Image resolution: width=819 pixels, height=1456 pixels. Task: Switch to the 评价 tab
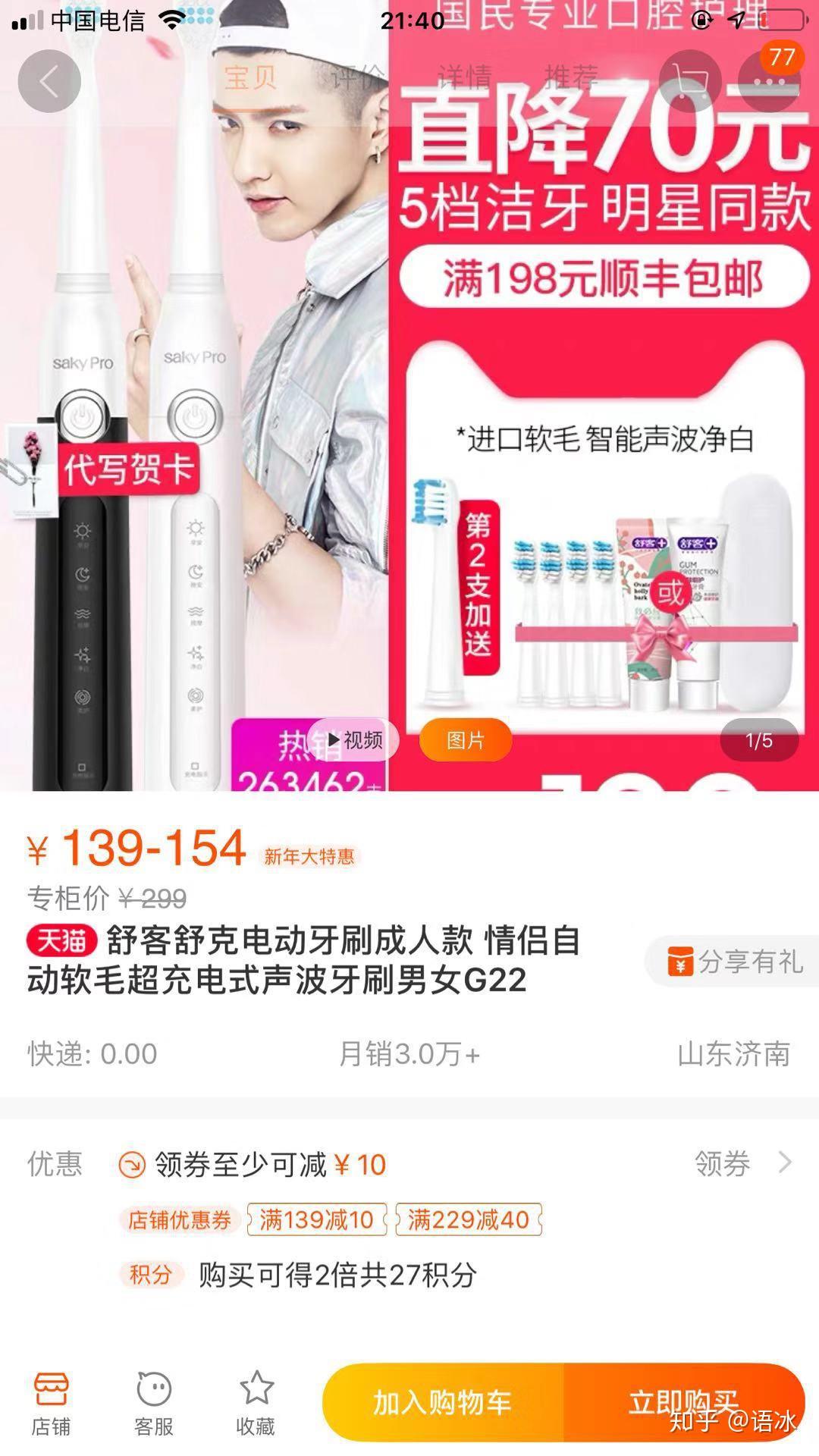tap(357, 77)
